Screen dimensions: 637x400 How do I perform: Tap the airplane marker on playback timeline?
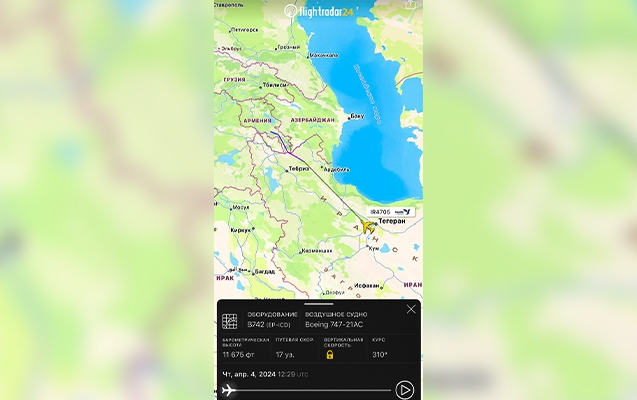[x=230, y=389]
